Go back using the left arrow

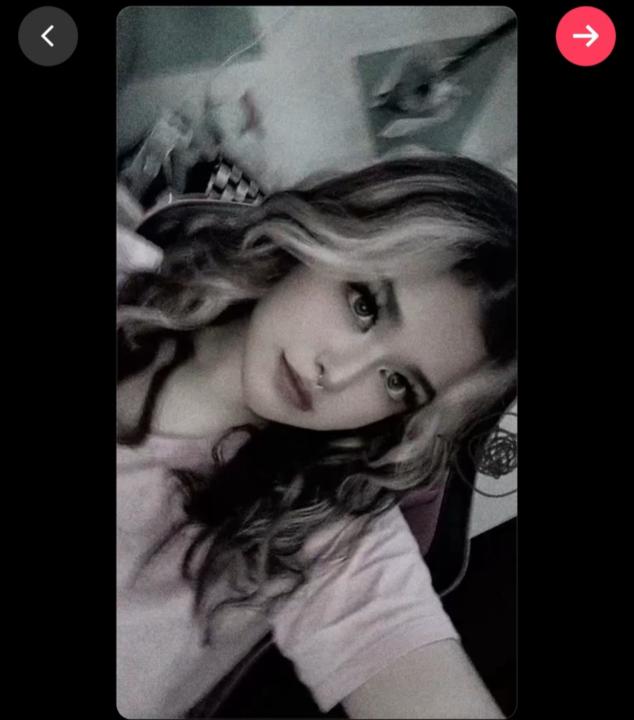tap(47, 36)
